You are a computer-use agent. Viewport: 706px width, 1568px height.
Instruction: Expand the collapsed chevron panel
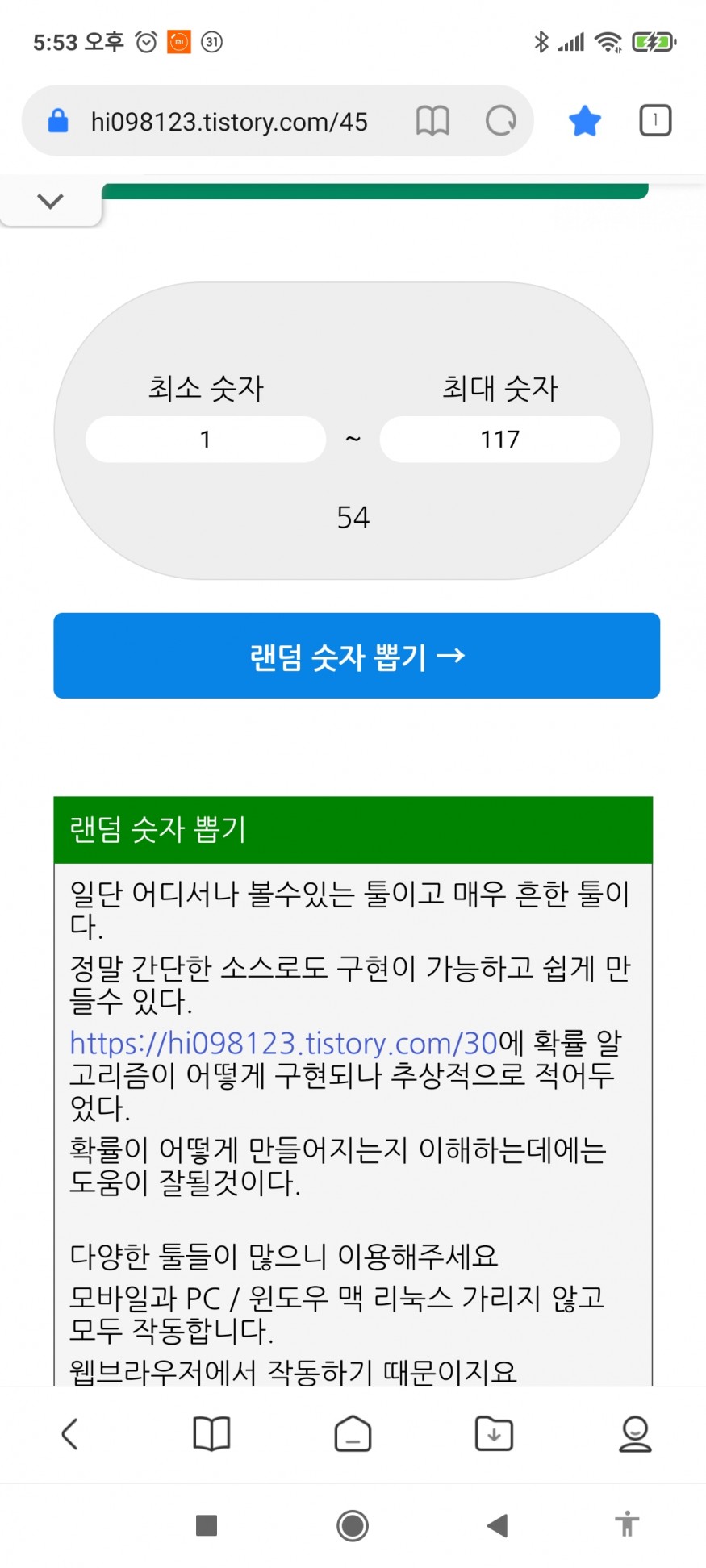(50, 201)
